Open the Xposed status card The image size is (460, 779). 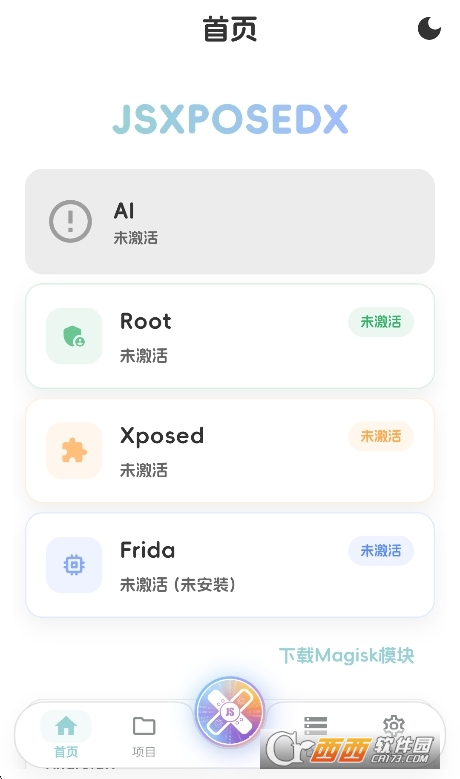(x=230, y=451)
